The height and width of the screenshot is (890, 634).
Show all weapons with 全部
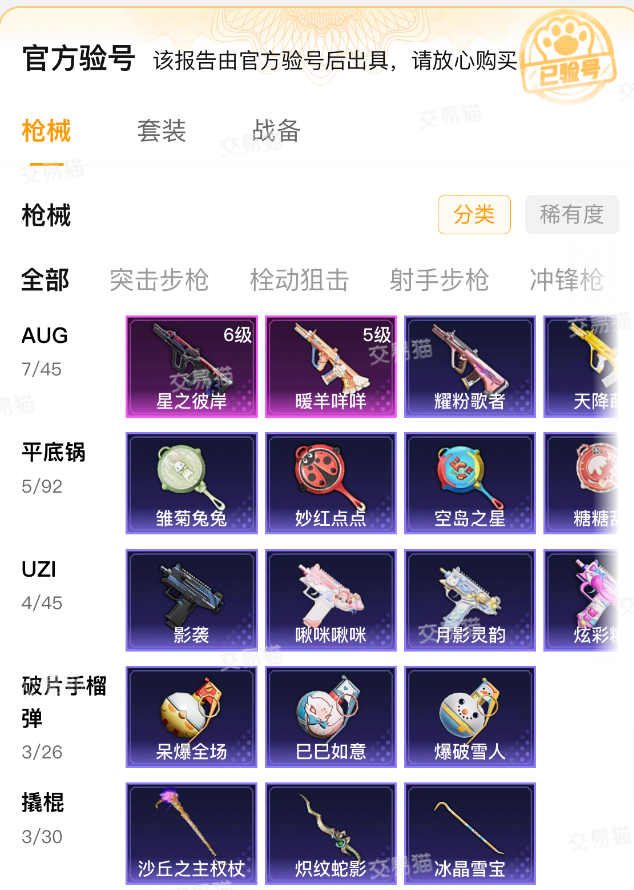pyautogui.click(x=46, y=280)
